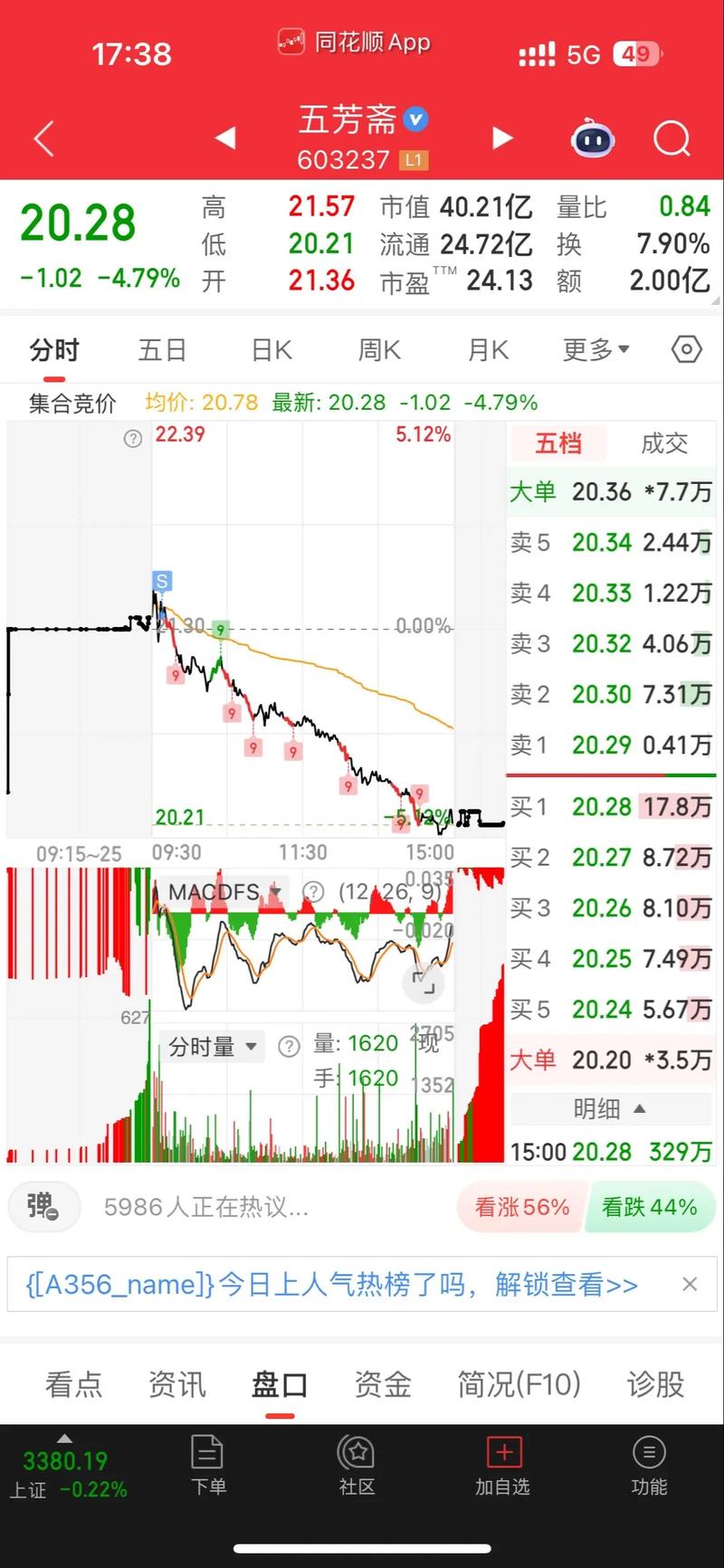Switch to the 日K daily chart tab

[x=271, y=348]
